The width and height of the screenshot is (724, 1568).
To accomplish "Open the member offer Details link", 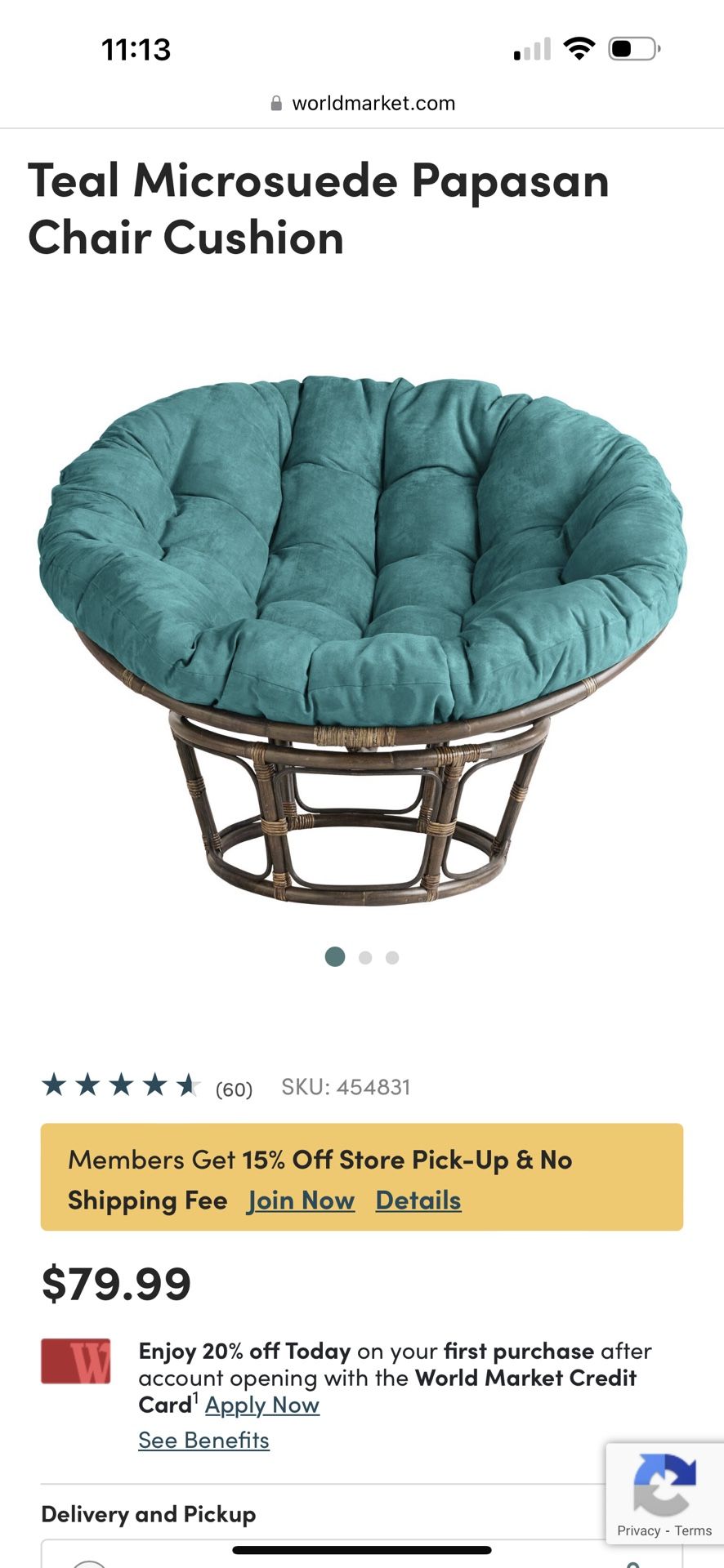I will 418,1200.
